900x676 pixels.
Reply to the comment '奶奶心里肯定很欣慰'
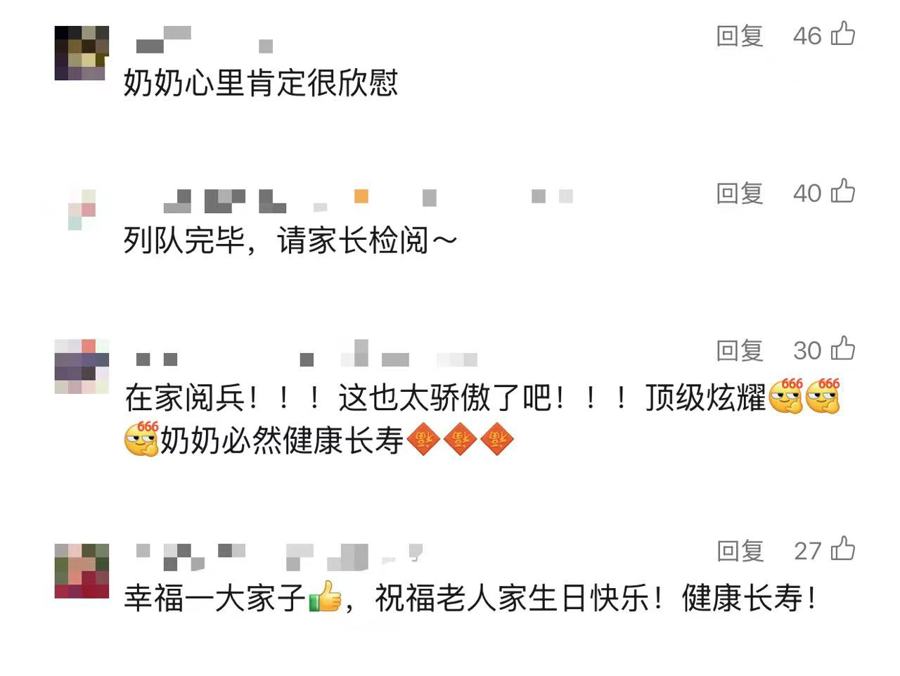739,36
